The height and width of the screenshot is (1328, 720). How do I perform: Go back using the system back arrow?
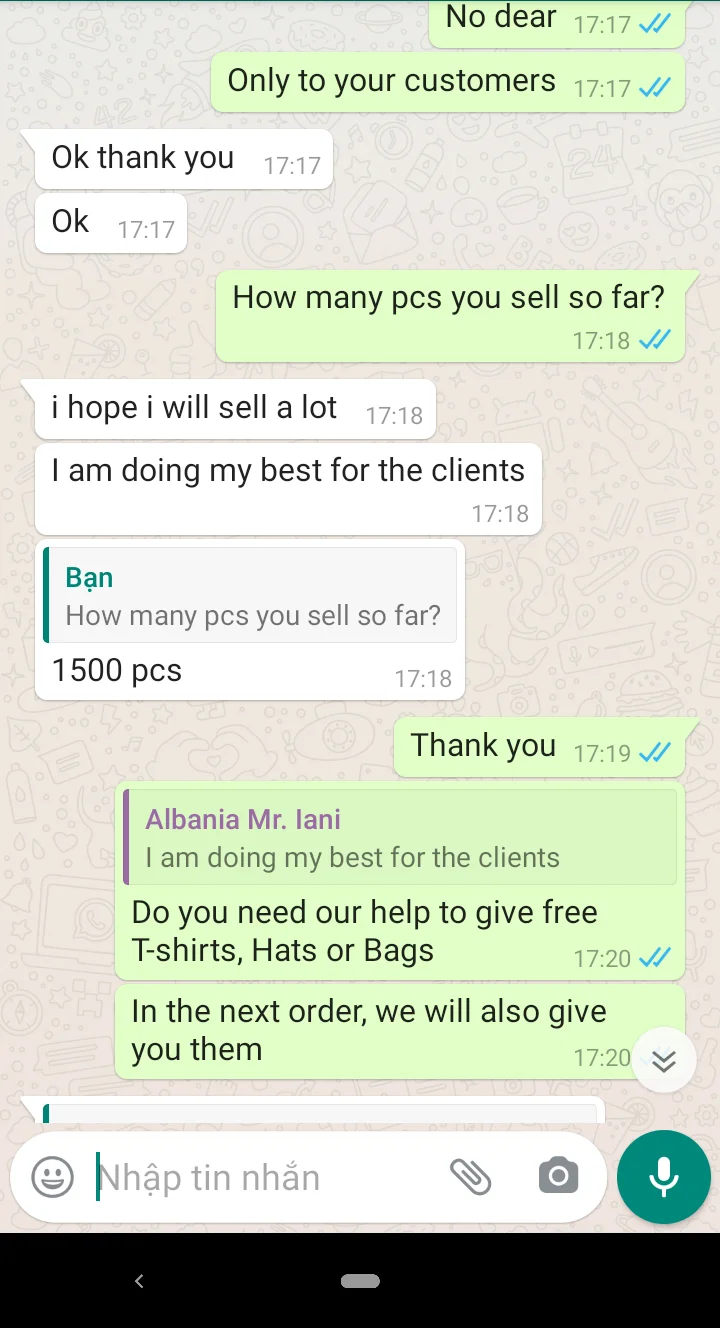(x=139, y=1281)
